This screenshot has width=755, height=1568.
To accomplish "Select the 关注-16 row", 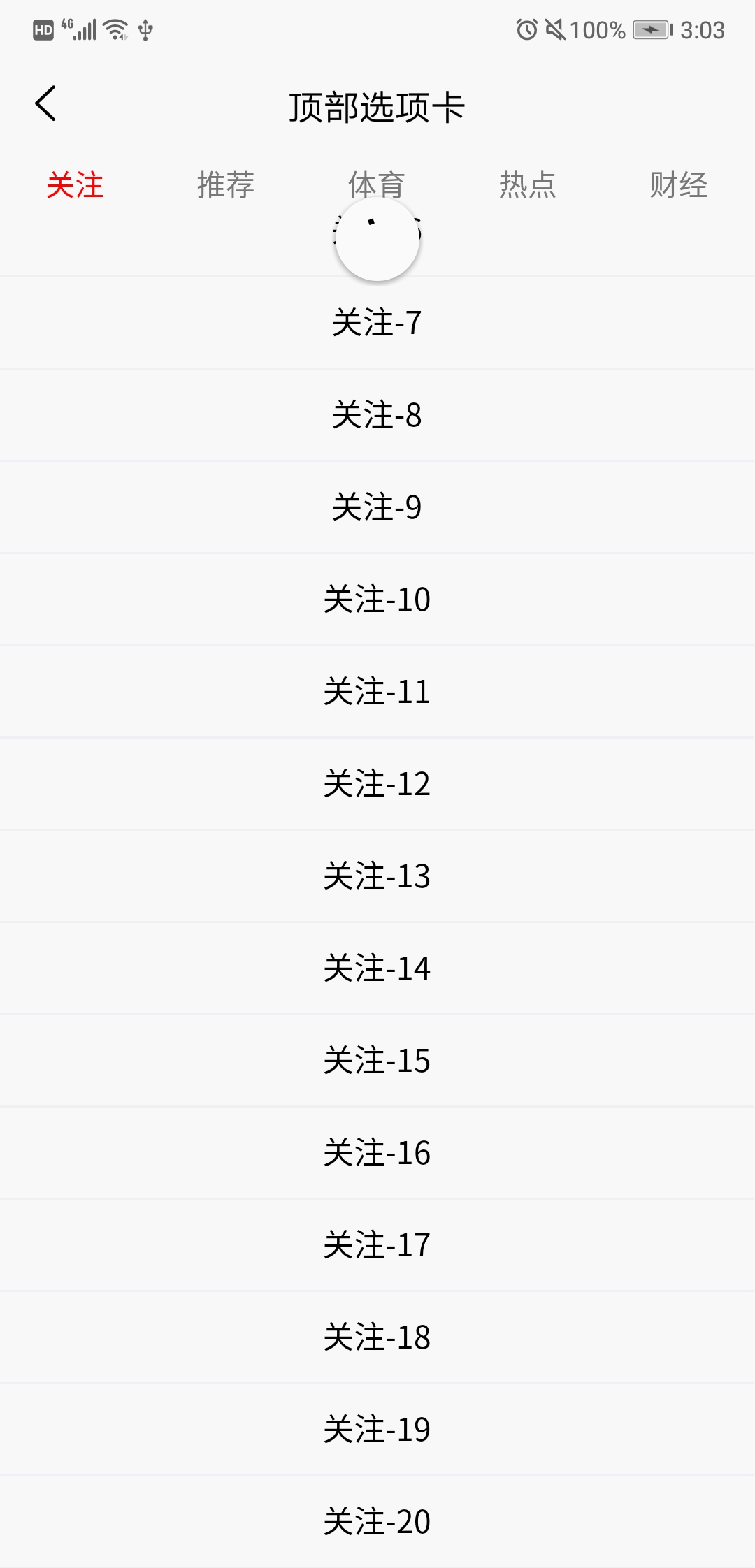I will point(377,1153).
